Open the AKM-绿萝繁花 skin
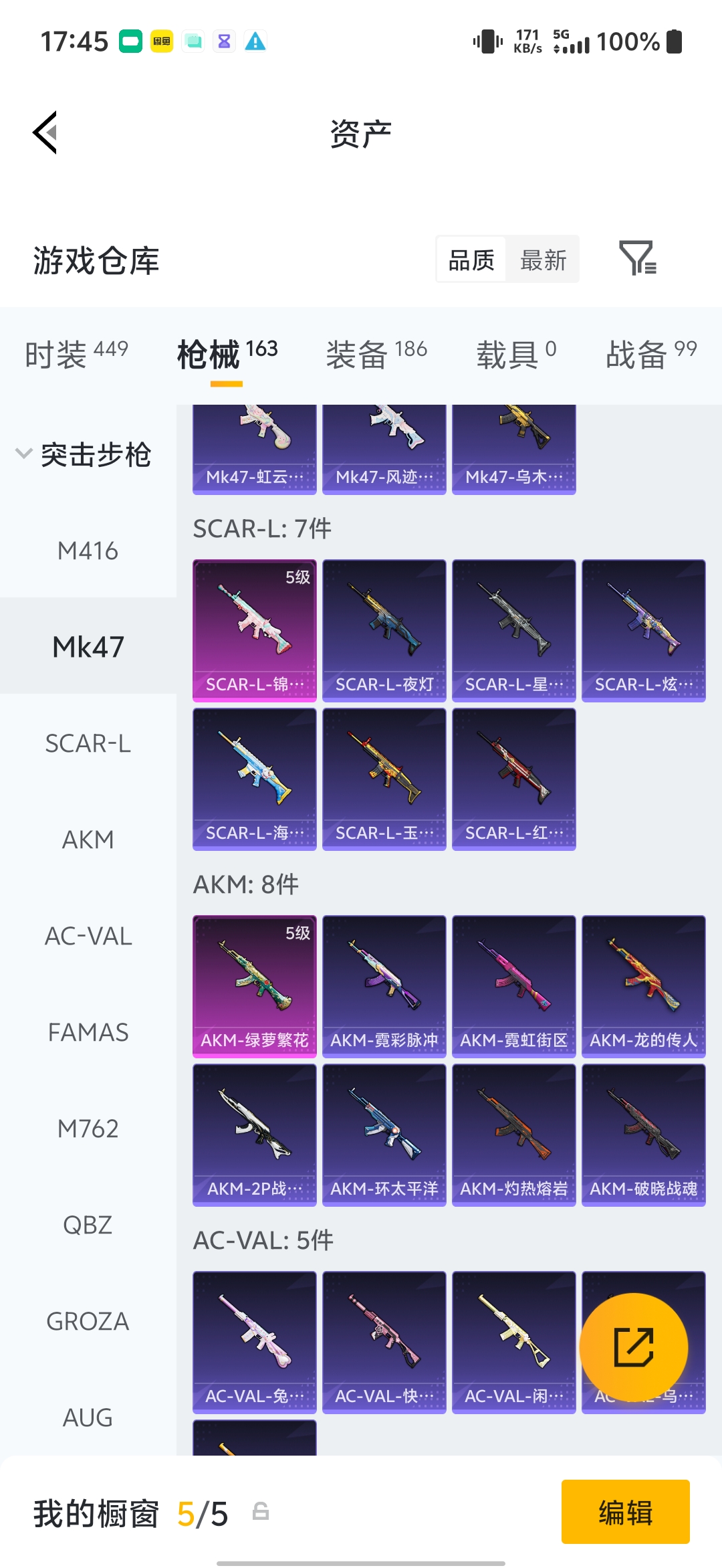The width and height of the screenshot is (722, 1568). 255,987
